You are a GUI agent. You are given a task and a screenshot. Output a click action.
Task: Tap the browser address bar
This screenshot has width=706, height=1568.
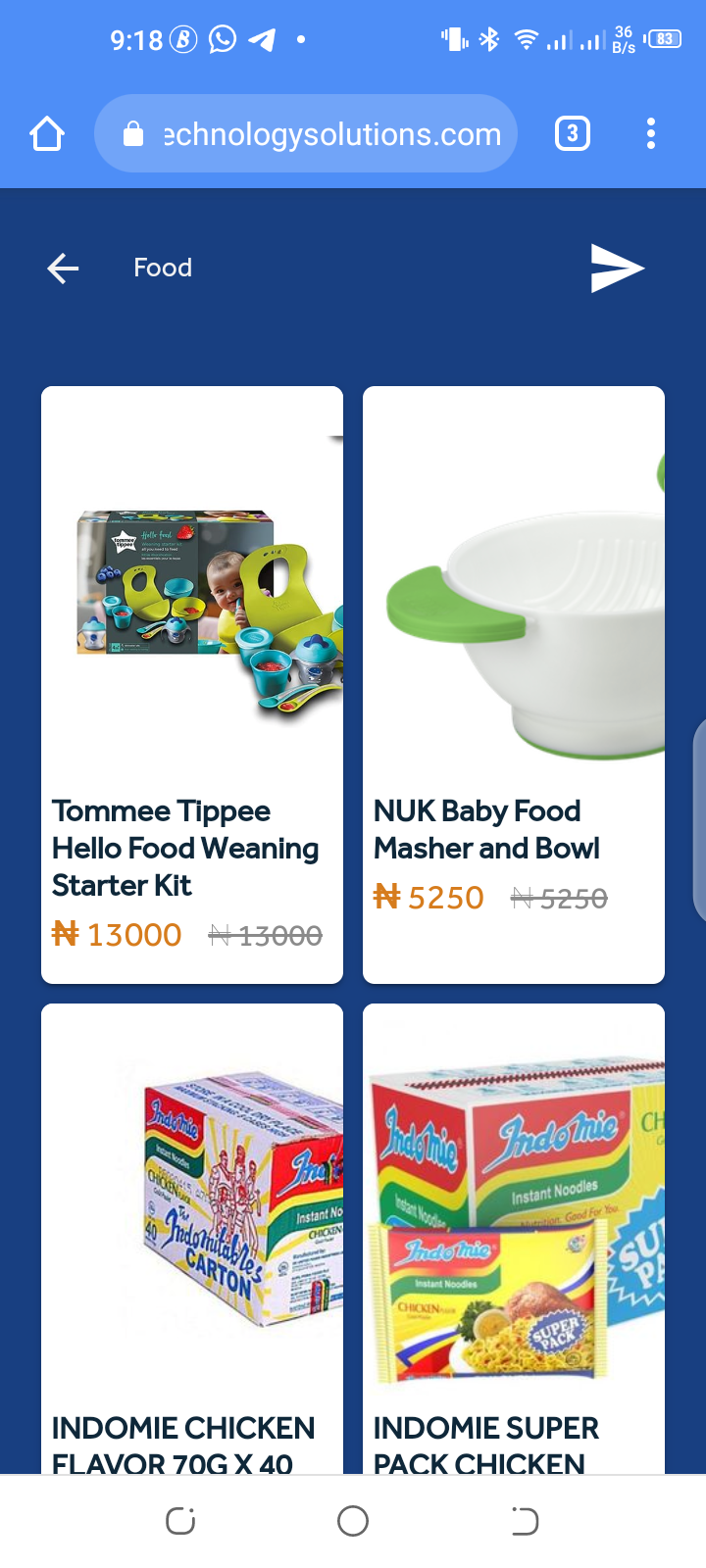tap(306, 133)
